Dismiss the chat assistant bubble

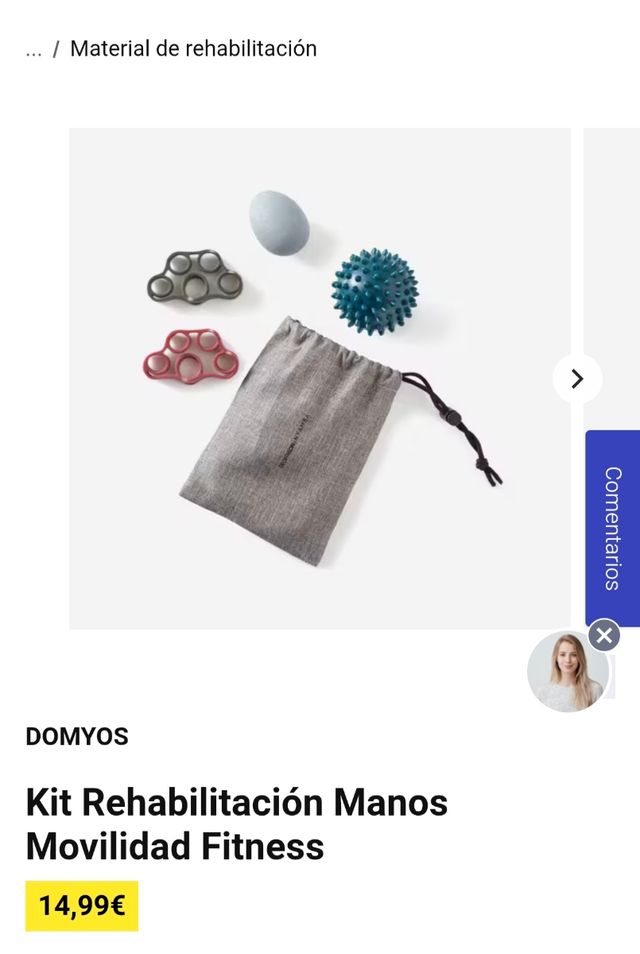point(604,635)
